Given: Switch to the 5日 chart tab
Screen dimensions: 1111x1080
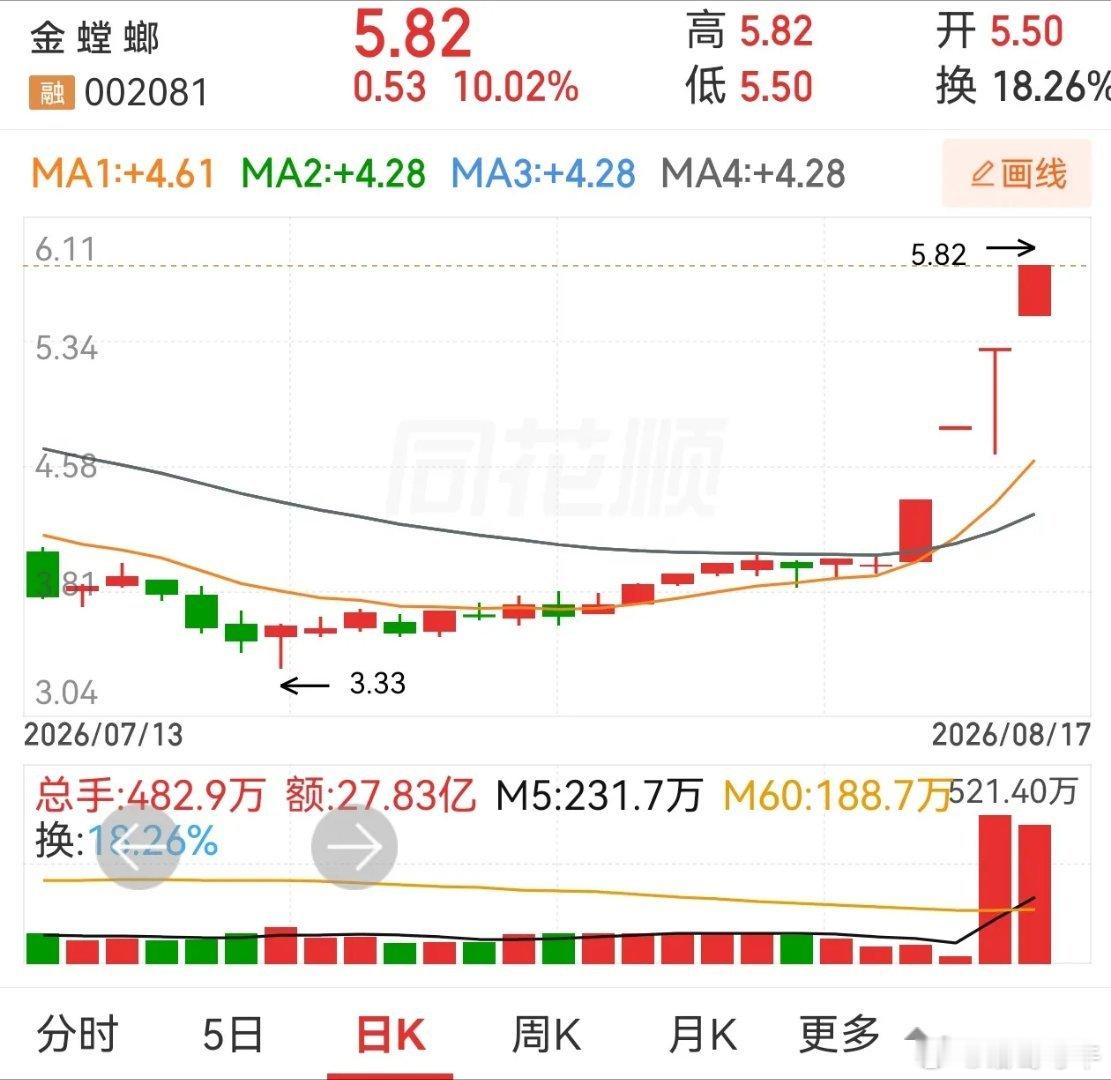Looking at the screenshot, I should coord(232,1034).
